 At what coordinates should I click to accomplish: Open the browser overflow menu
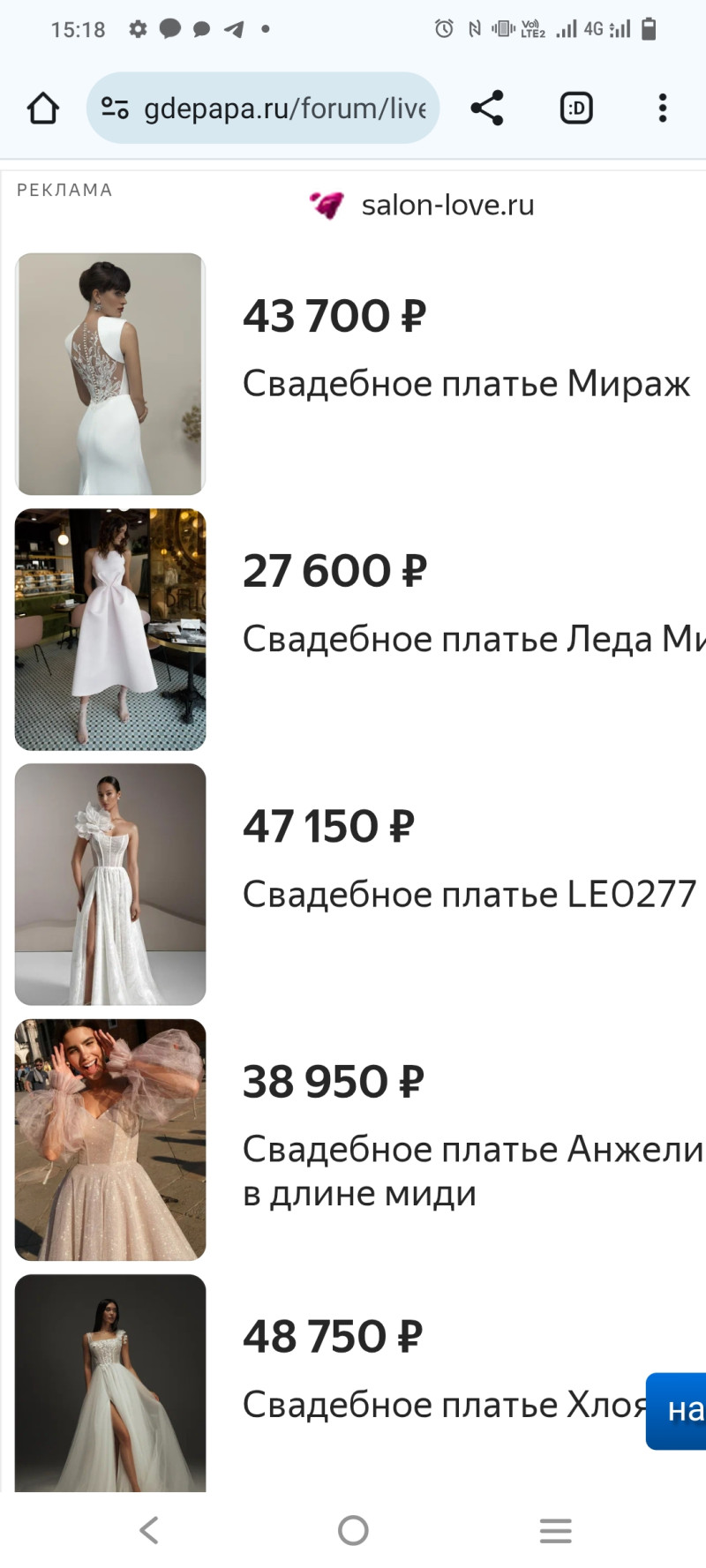662,109
